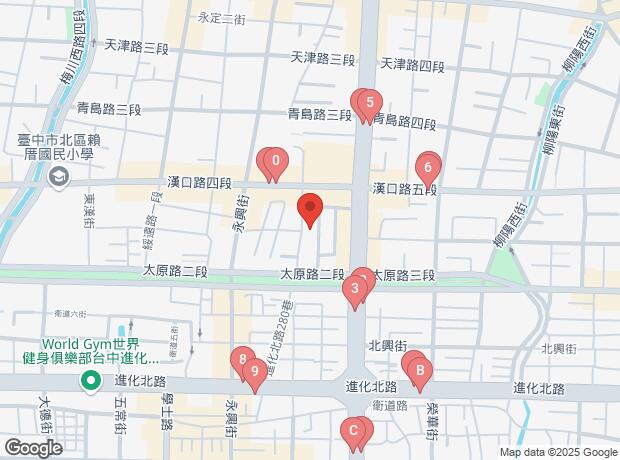Screen dimensions: 620x460
Task: Open the World Gym place icon
Action: point(91,380)
